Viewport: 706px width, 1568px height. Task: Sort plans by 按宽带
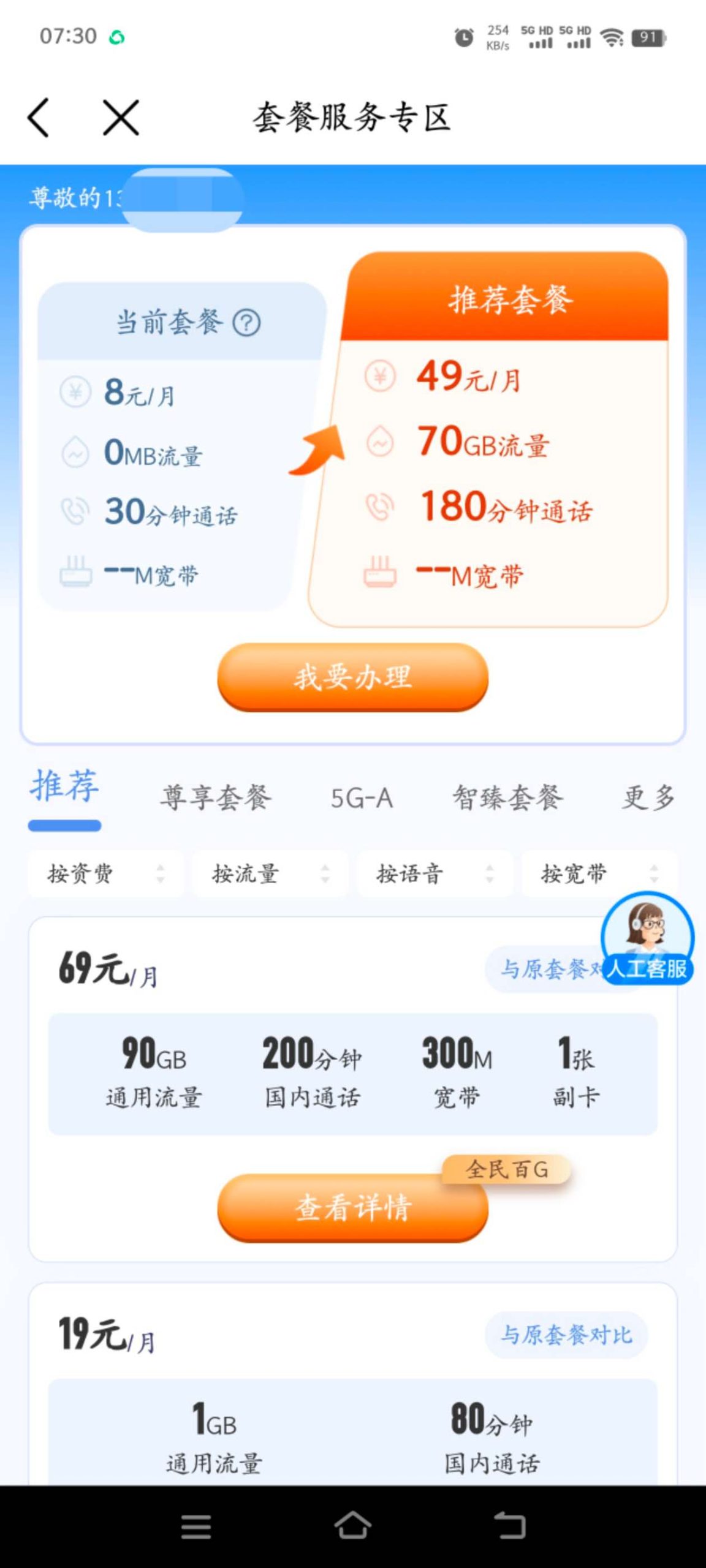click(598, 873)
